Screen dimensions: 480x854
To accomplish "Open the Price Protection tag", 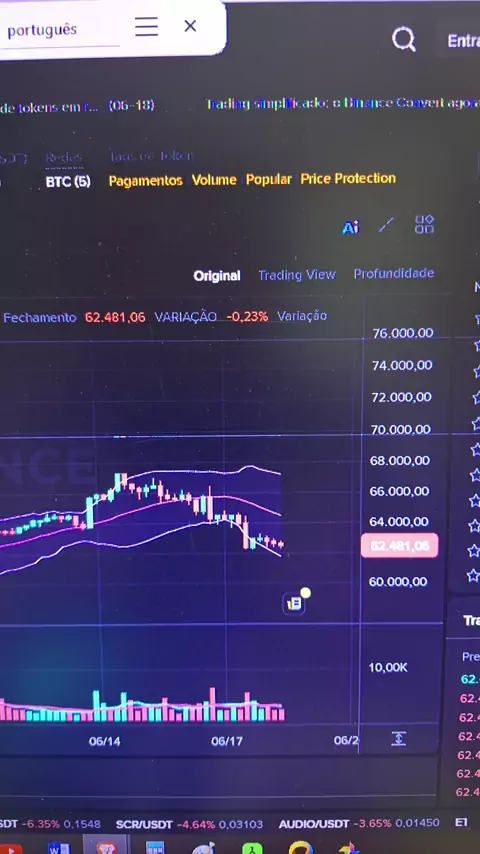I will [x=348, y=178].
